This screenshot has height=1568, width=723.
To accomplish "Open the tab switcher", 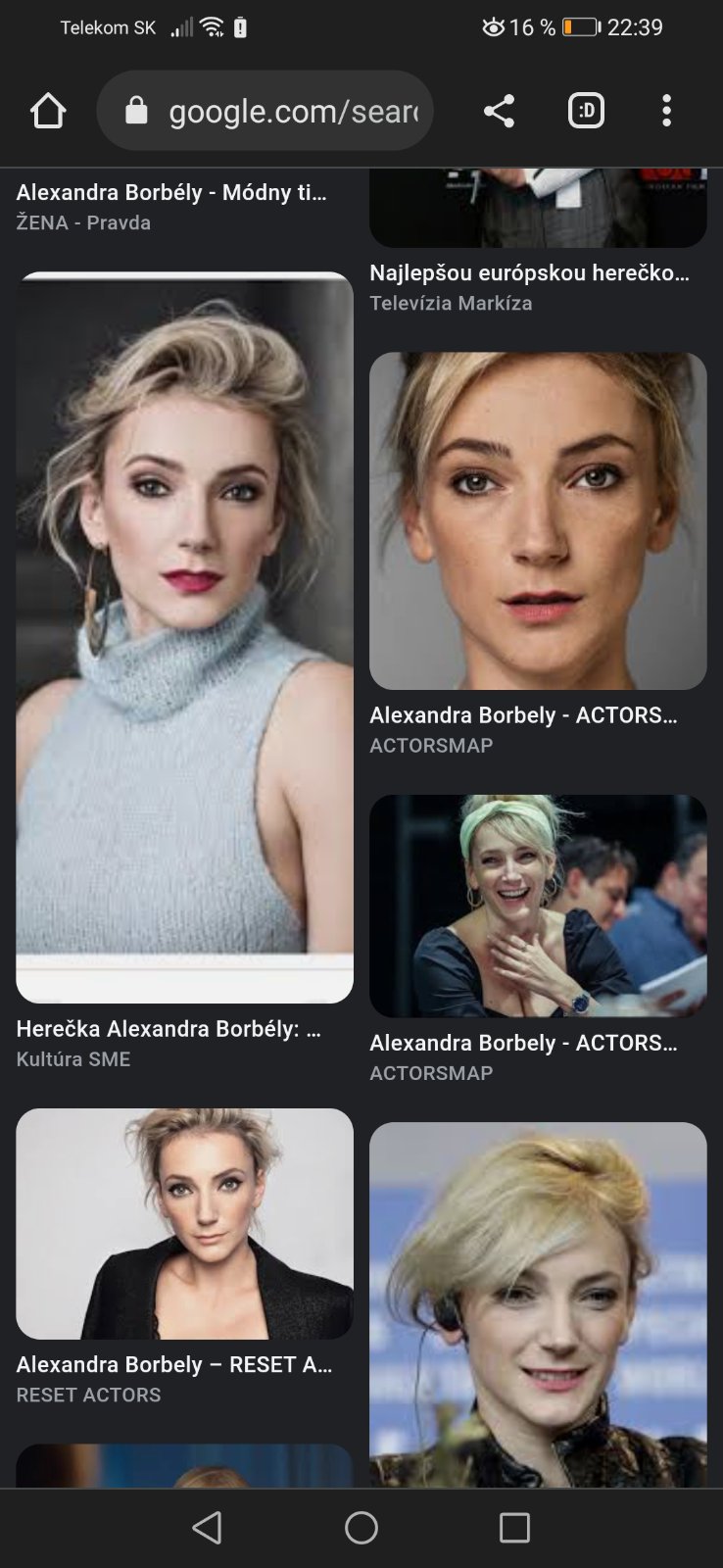I will (x=586, y=111).
